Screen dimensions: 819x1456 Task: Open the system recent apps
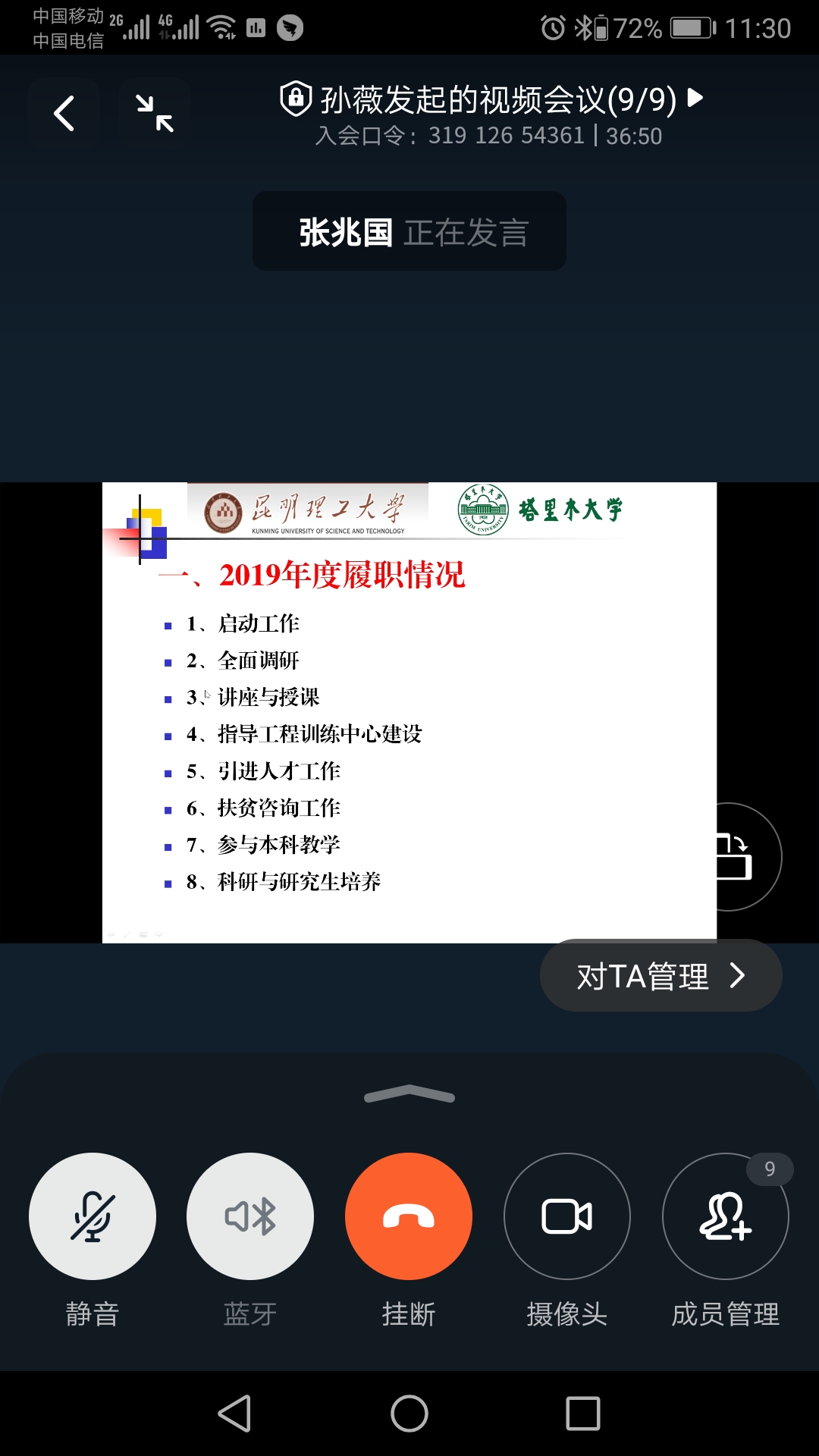[583, 1414]
